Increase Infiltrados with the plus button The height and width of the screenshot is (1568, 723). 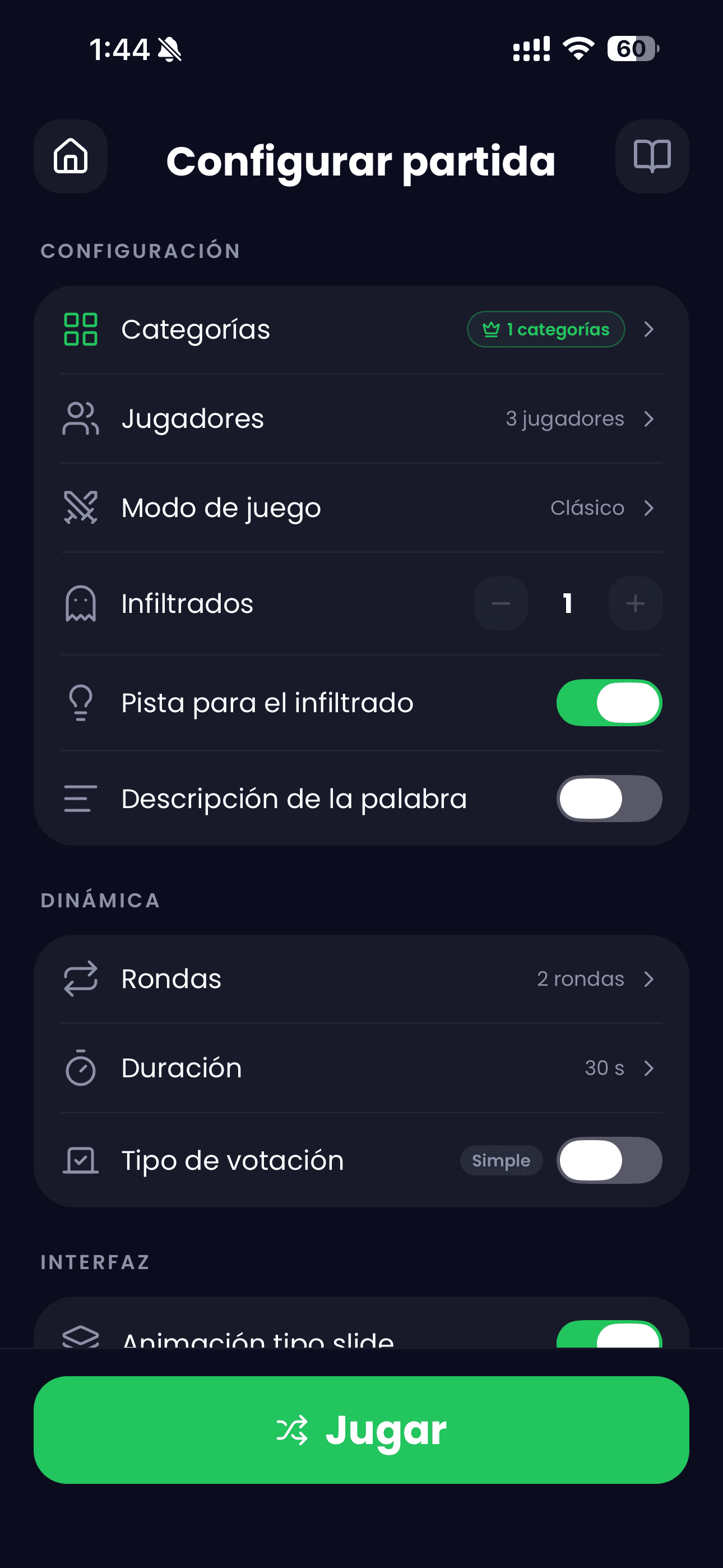coord(635,603)
